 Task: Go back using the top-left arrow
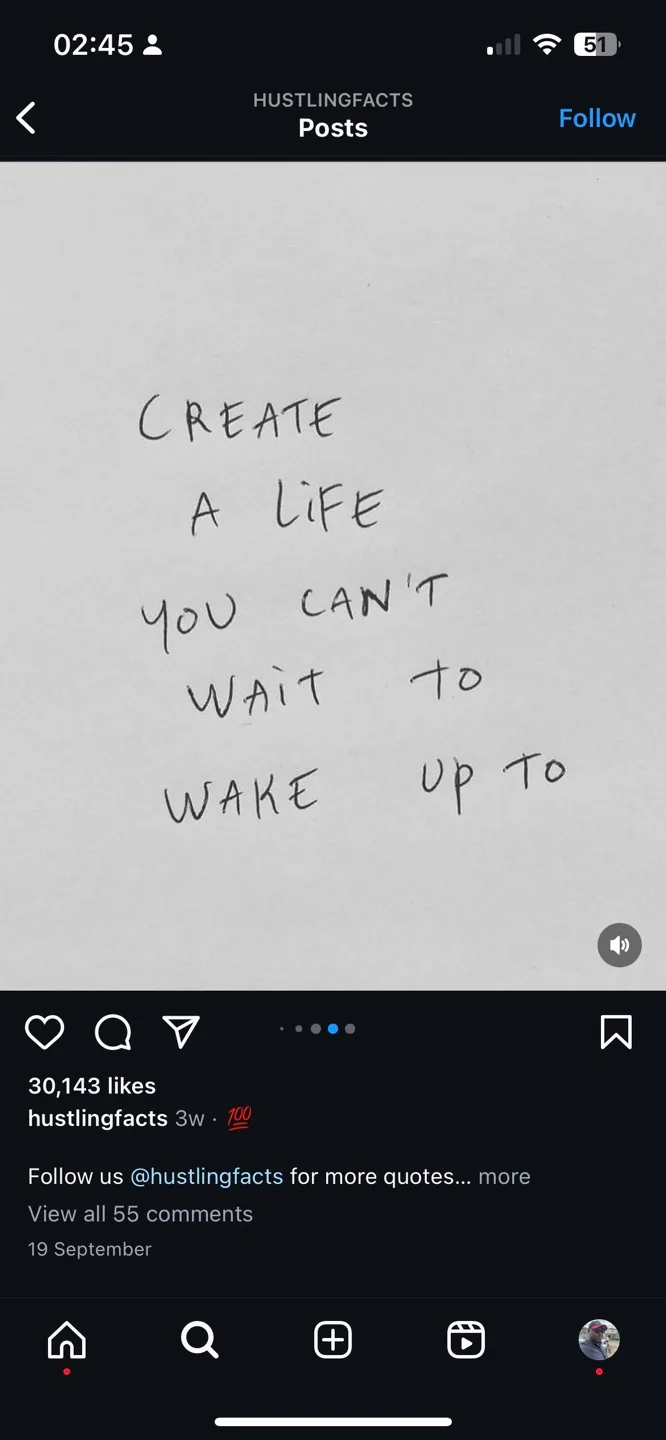pos(26,118)
